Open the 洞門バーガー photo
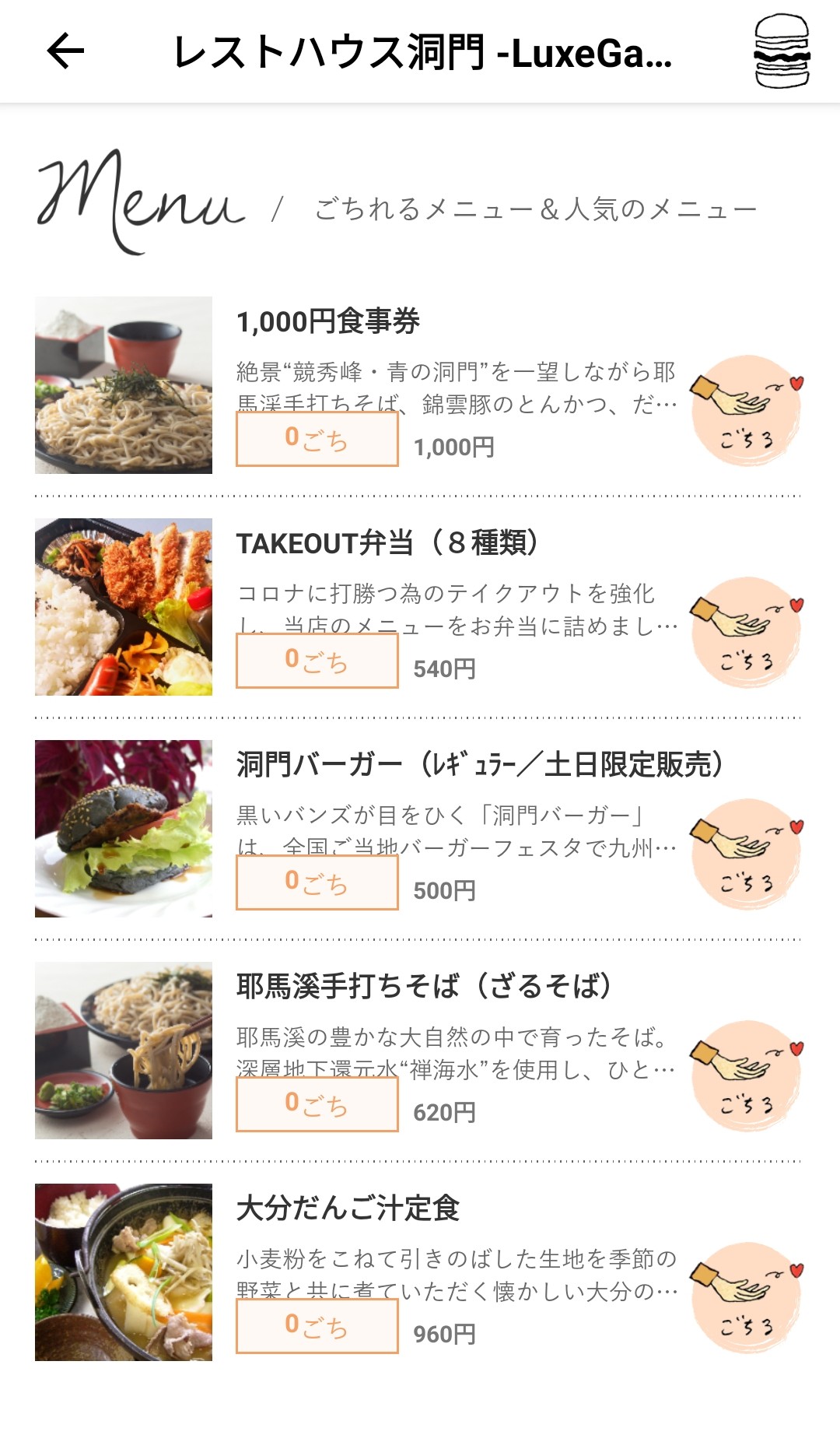This screenshot has width=840, height=1442. coord(124,829)
